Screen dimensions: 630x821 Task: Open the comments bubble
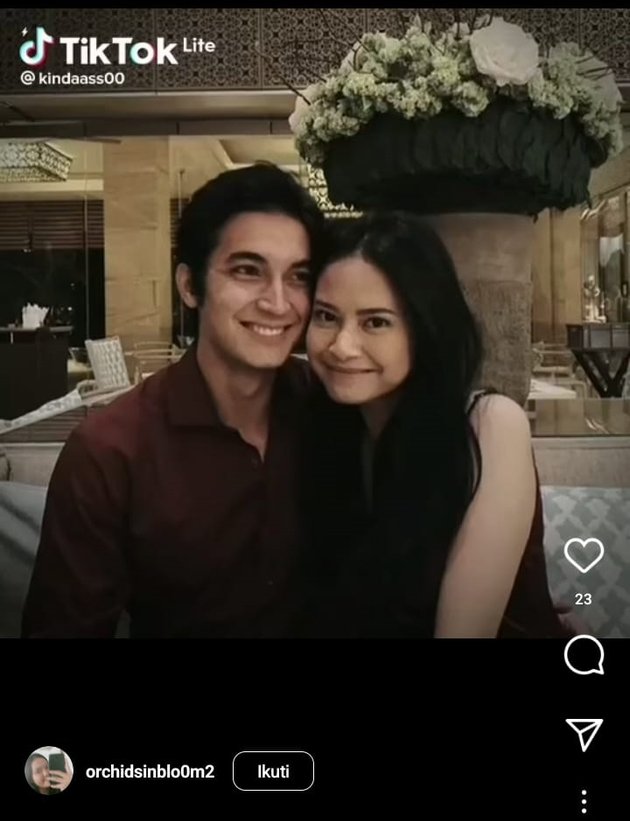pyautogui.click(x=584, y=656)
